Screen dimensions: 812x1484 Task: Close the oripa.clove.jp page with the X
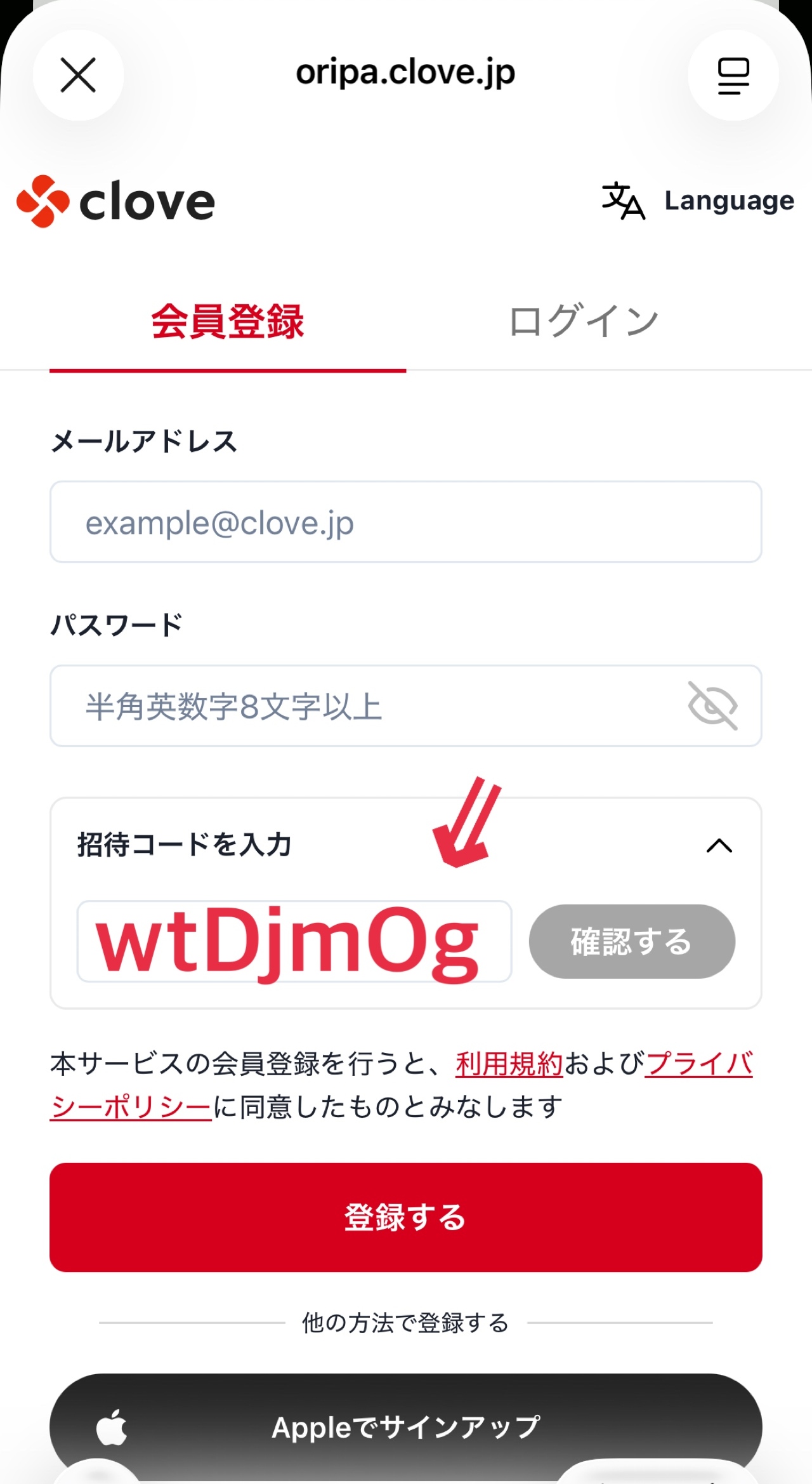click(x=77, y=75)
